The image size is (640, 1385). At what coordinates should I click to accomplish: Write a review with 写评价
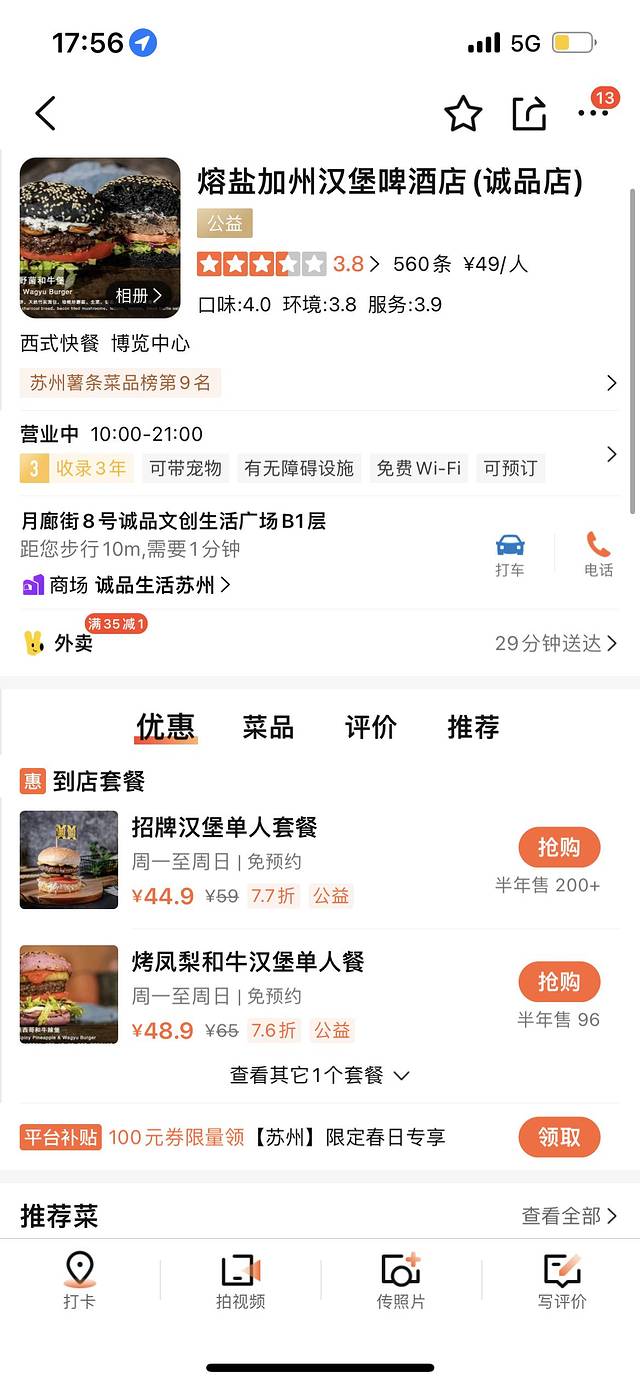point(562,1282)
